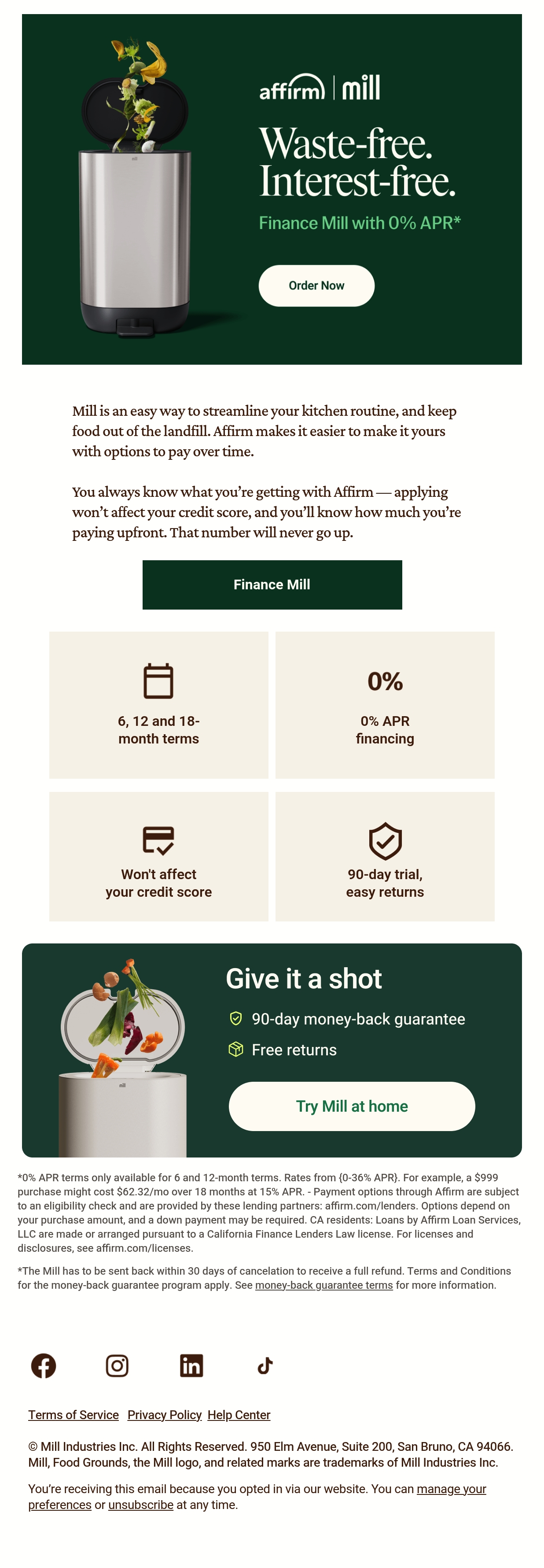Tap Try Mill at home
This screenshot has height=1568, width=544.
click(352, 1106)
